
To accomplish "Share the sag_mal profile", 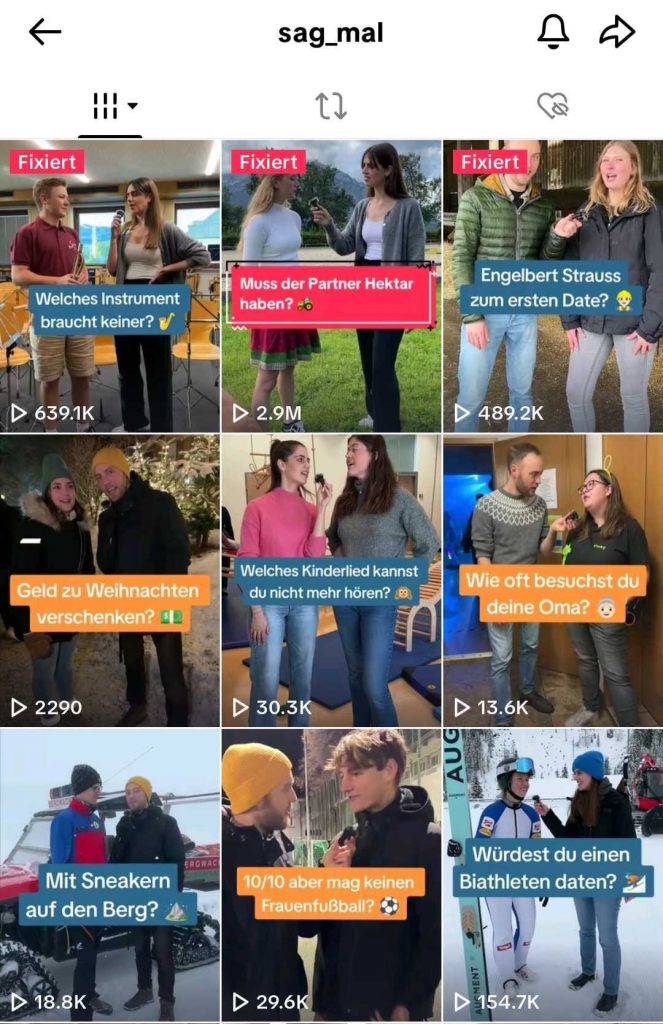I will click(617, 33).
